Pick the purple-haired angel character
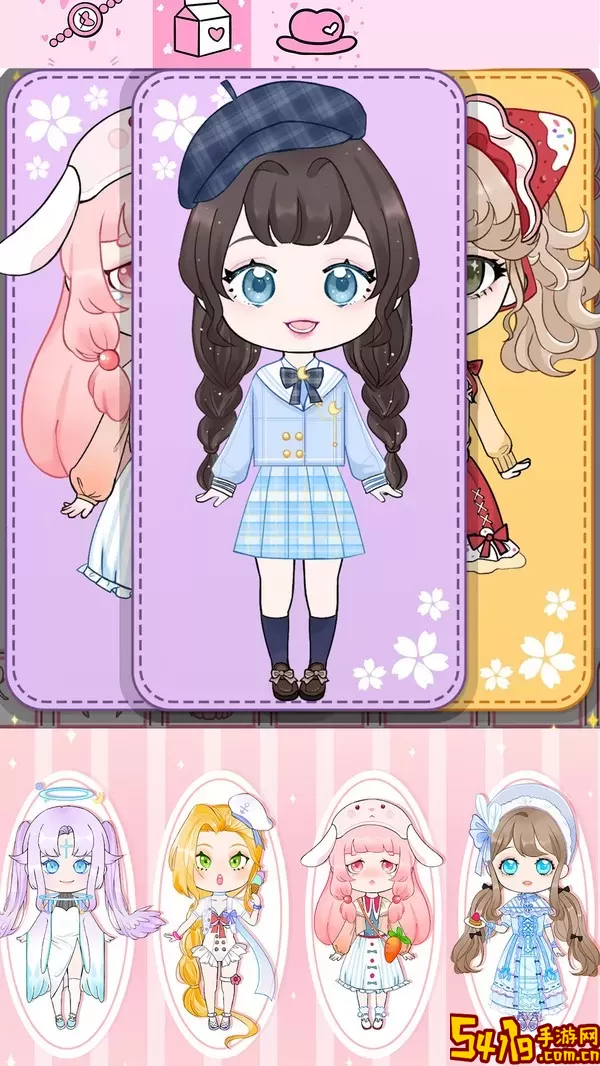The width and height of the screenshot is (600, 1066). click(73, 894)
